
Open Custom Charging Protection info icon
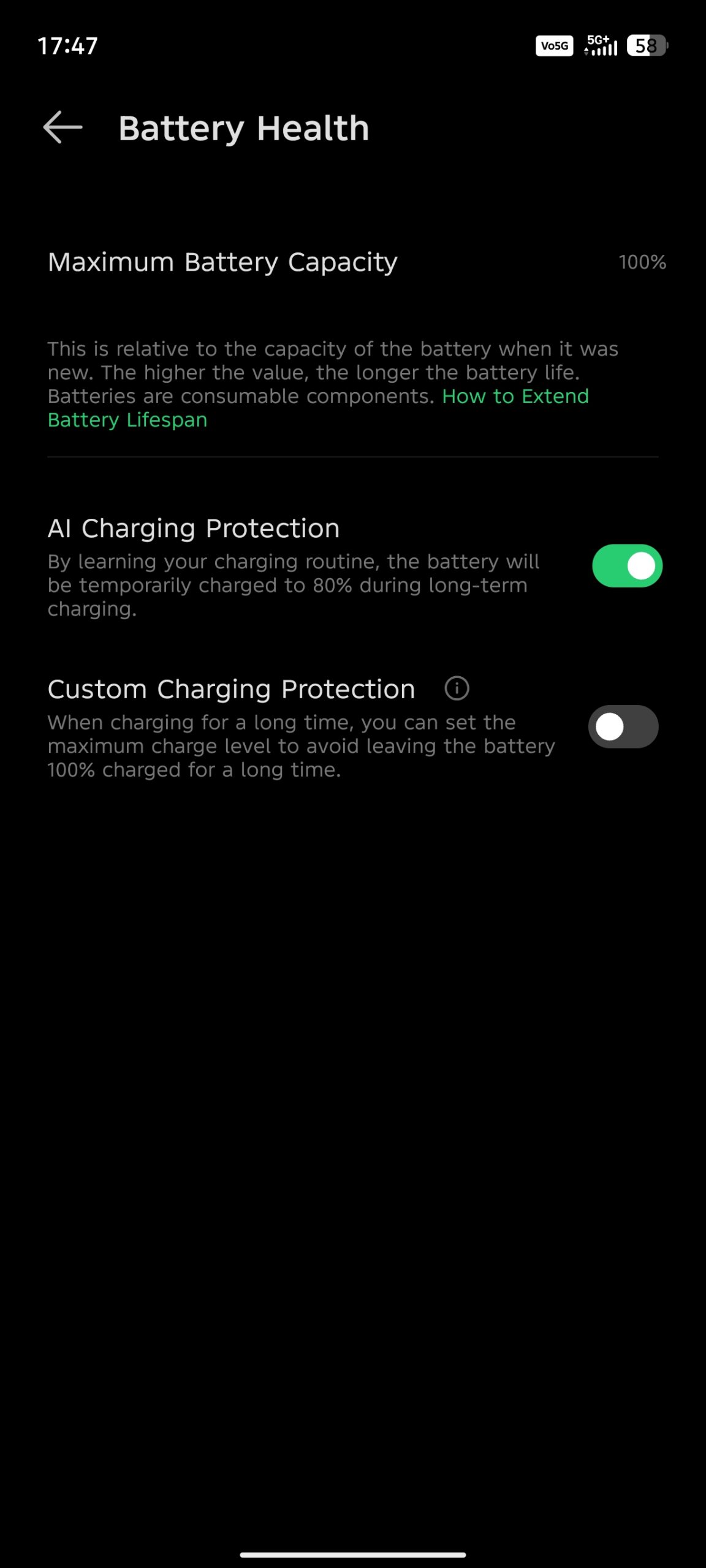coord(457,688)
